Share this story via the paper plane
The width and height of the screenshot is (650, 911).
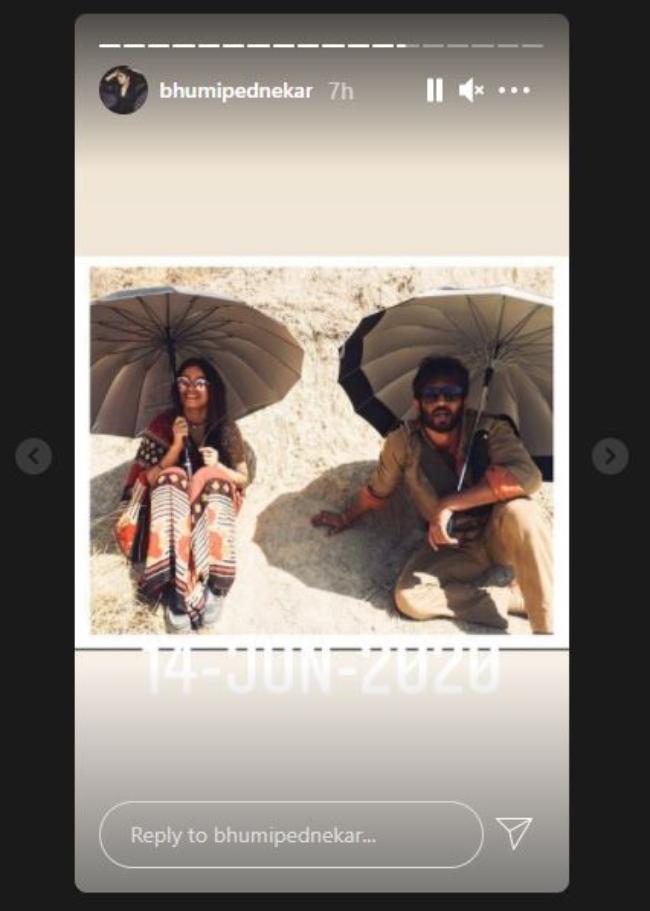[514, 833]
